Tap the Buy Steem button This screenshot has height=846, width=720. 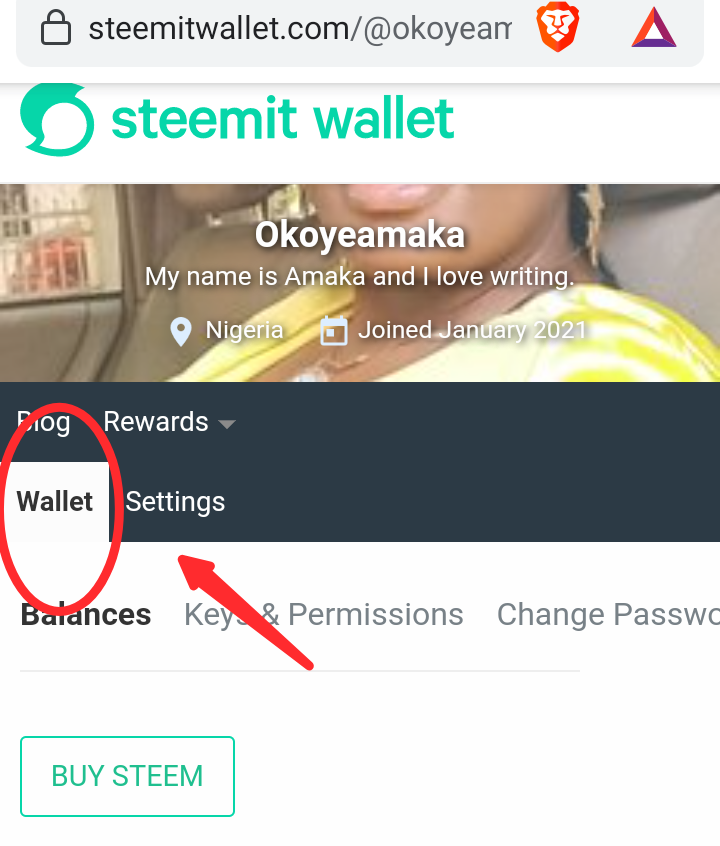(x=127, y=776)
